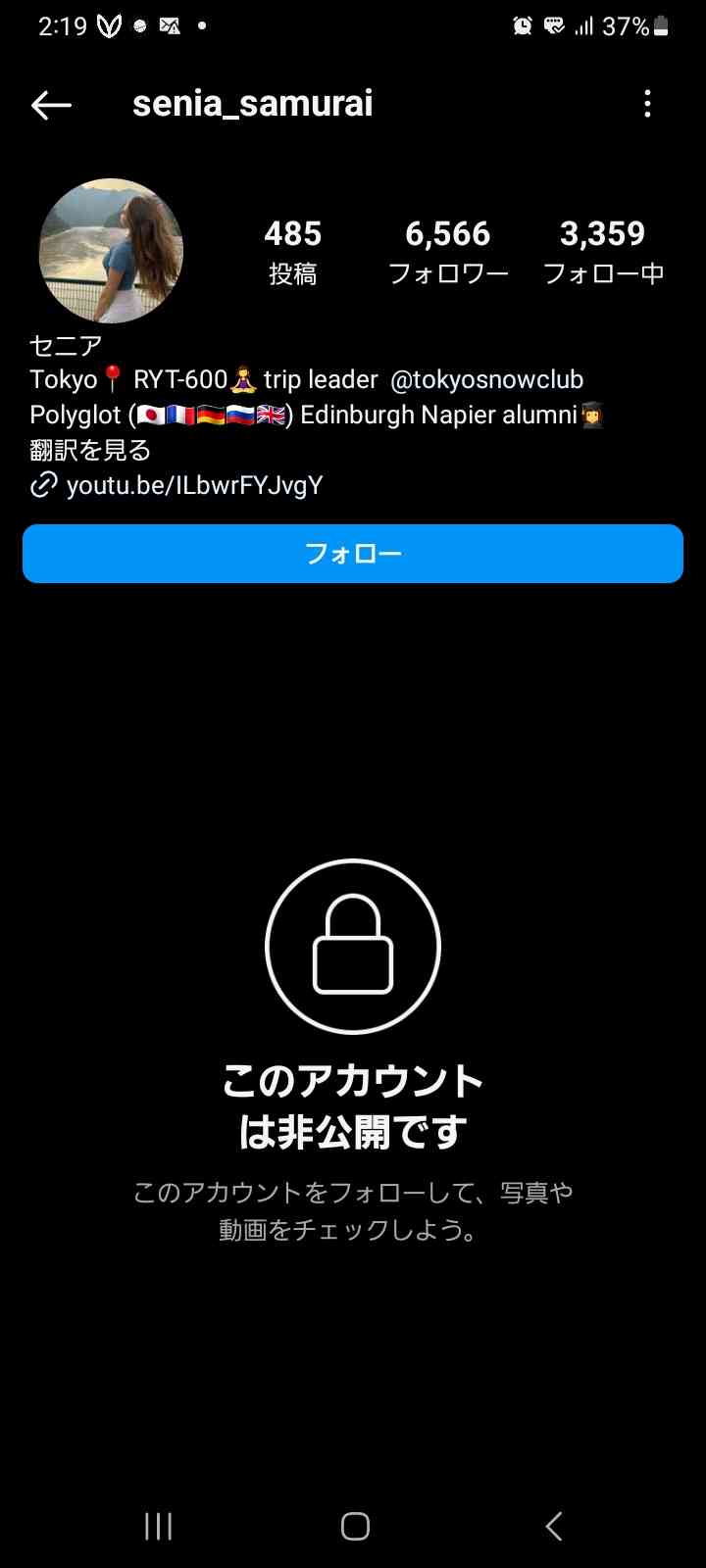
Task: Open the youtu.be link in bio
Action: 194,485
